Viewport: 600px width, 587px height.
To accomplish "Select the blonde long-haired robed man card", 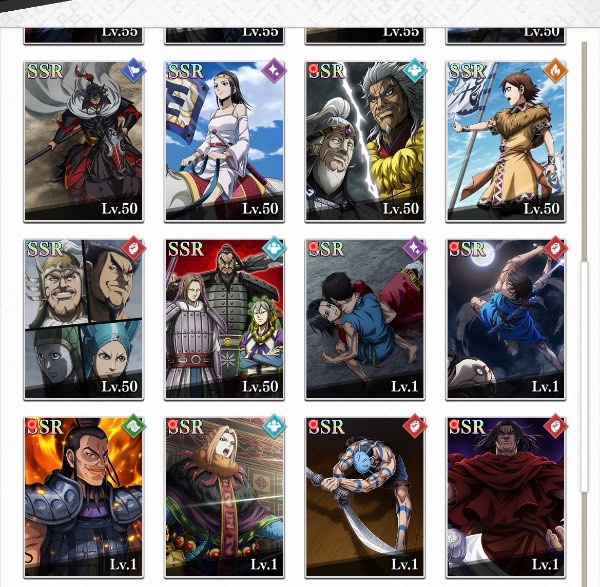I will 224,496.
